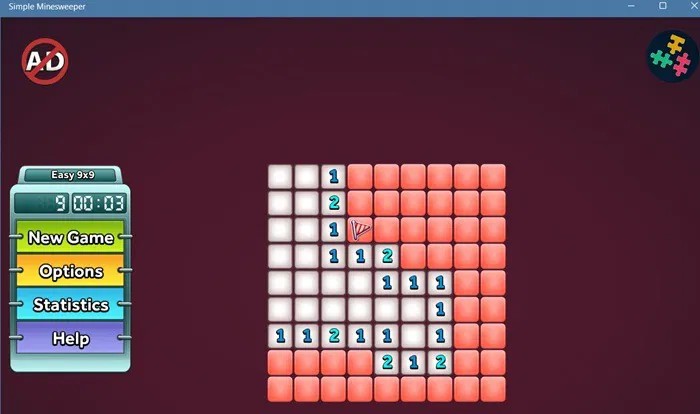Start a New Game
Screen dimensions: 700x414
coord(70,237)
